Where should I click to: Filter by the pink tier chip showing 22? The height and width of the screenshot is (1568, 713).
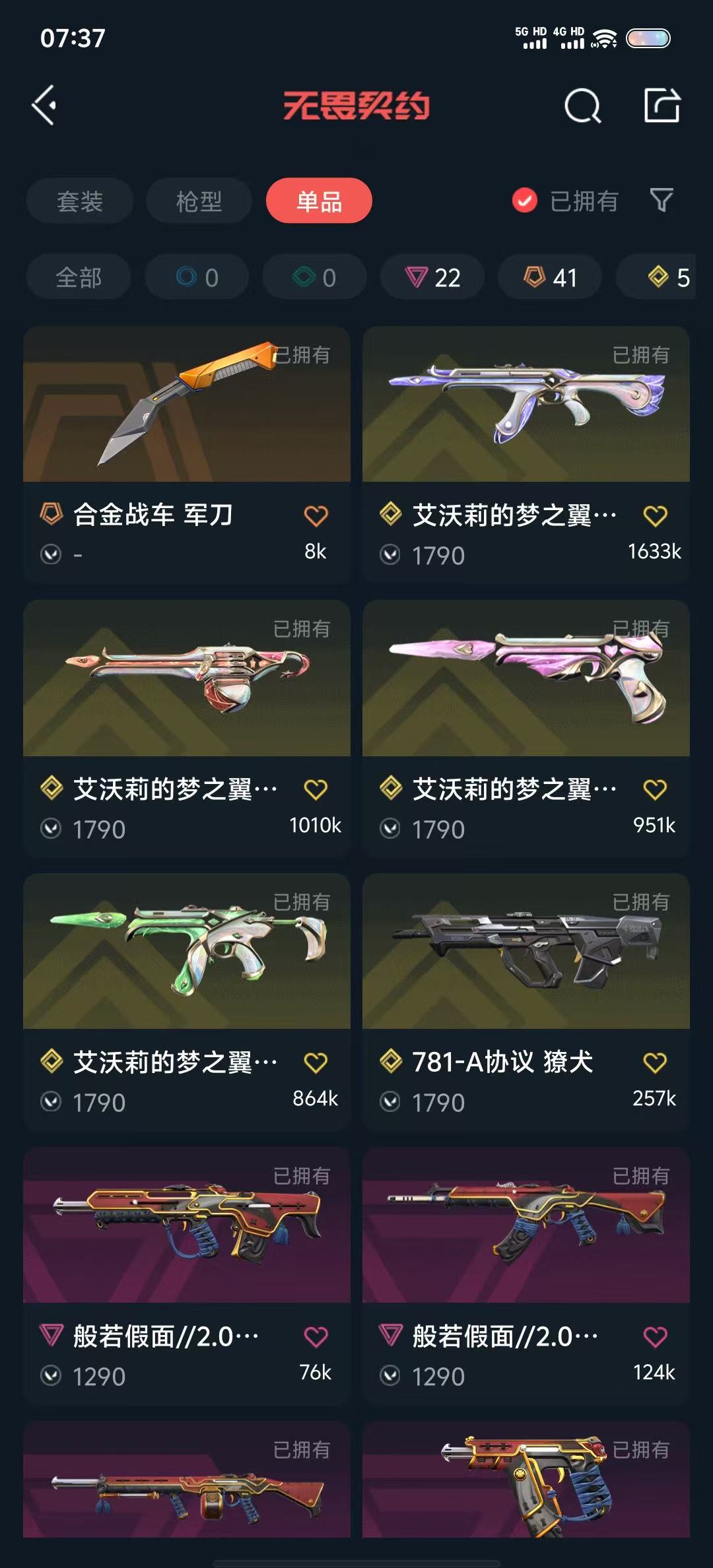pos(432,277)
